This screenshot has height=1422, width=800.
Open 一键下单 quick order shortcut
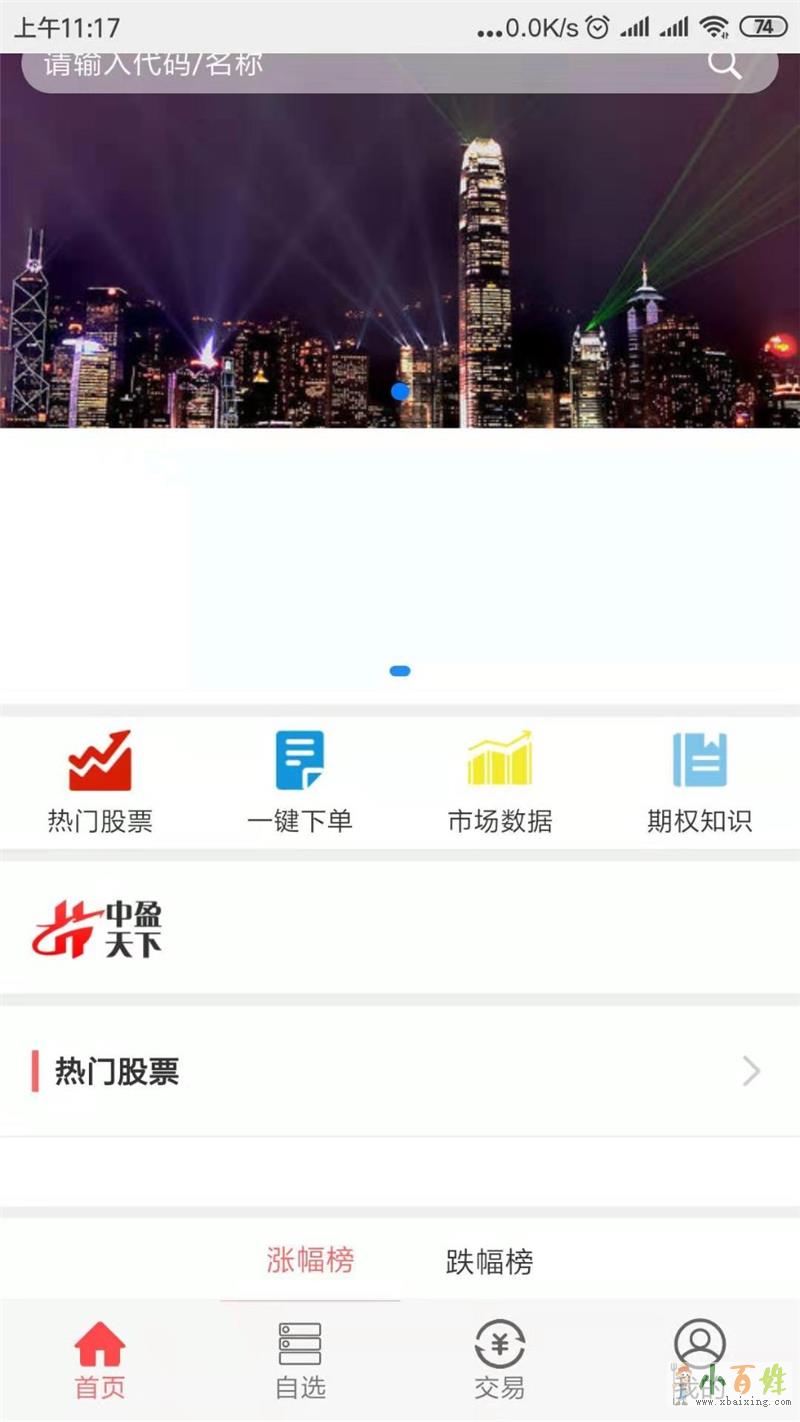(x=300, y=782)
